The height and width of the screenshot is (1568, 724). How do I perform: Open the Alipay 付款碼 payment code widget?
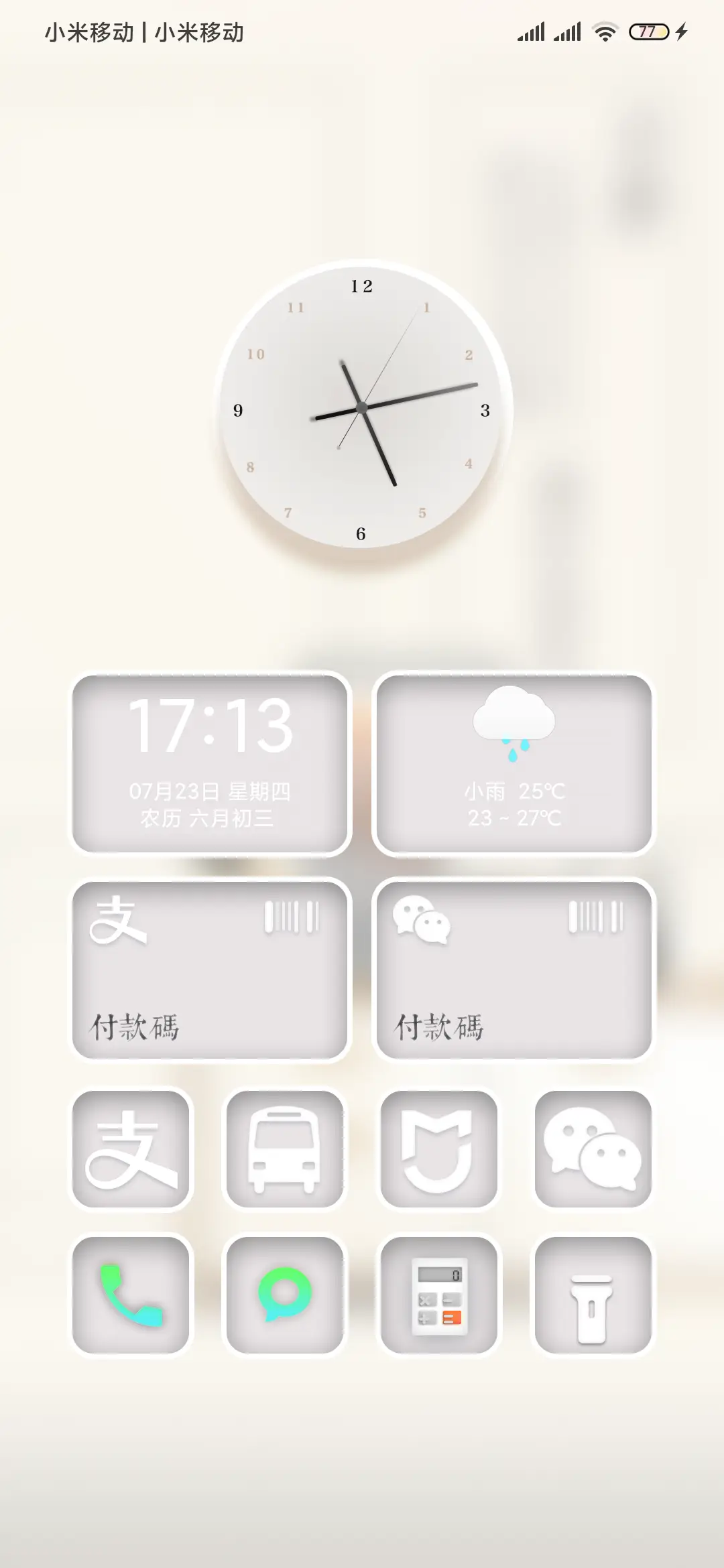(213, 965)
